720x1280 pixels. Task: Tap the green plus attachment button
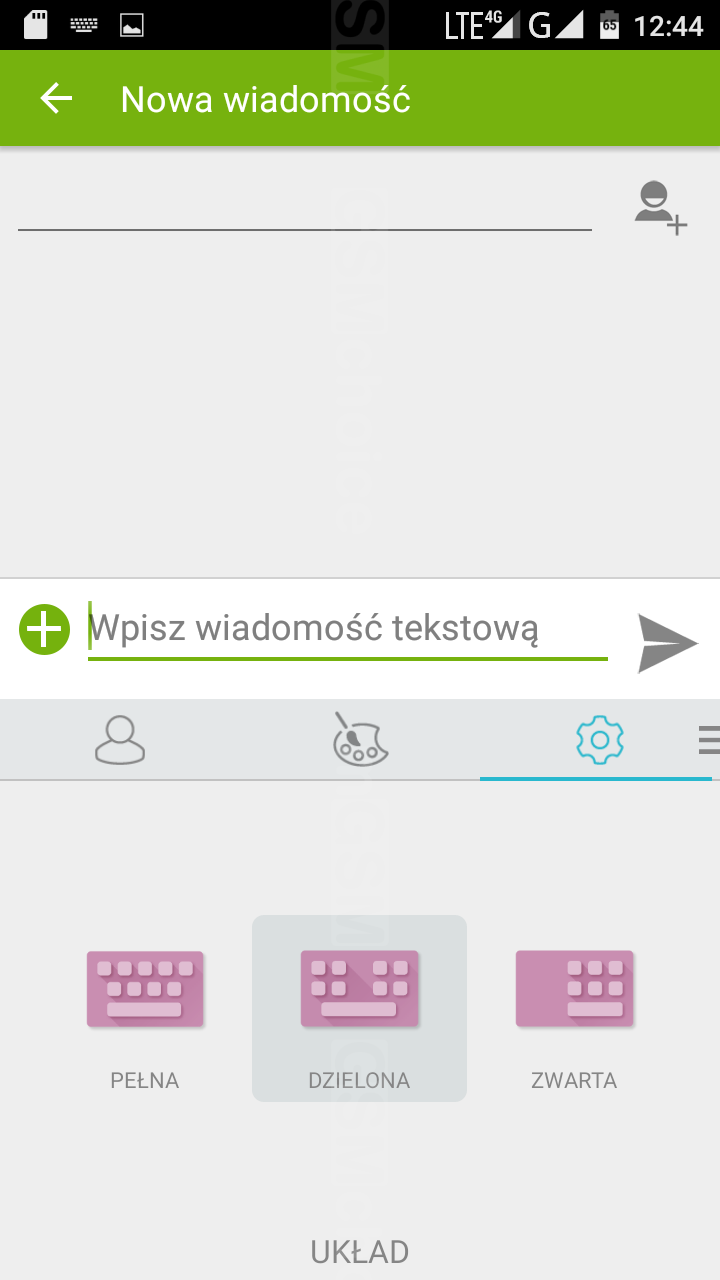pos(45,630)
